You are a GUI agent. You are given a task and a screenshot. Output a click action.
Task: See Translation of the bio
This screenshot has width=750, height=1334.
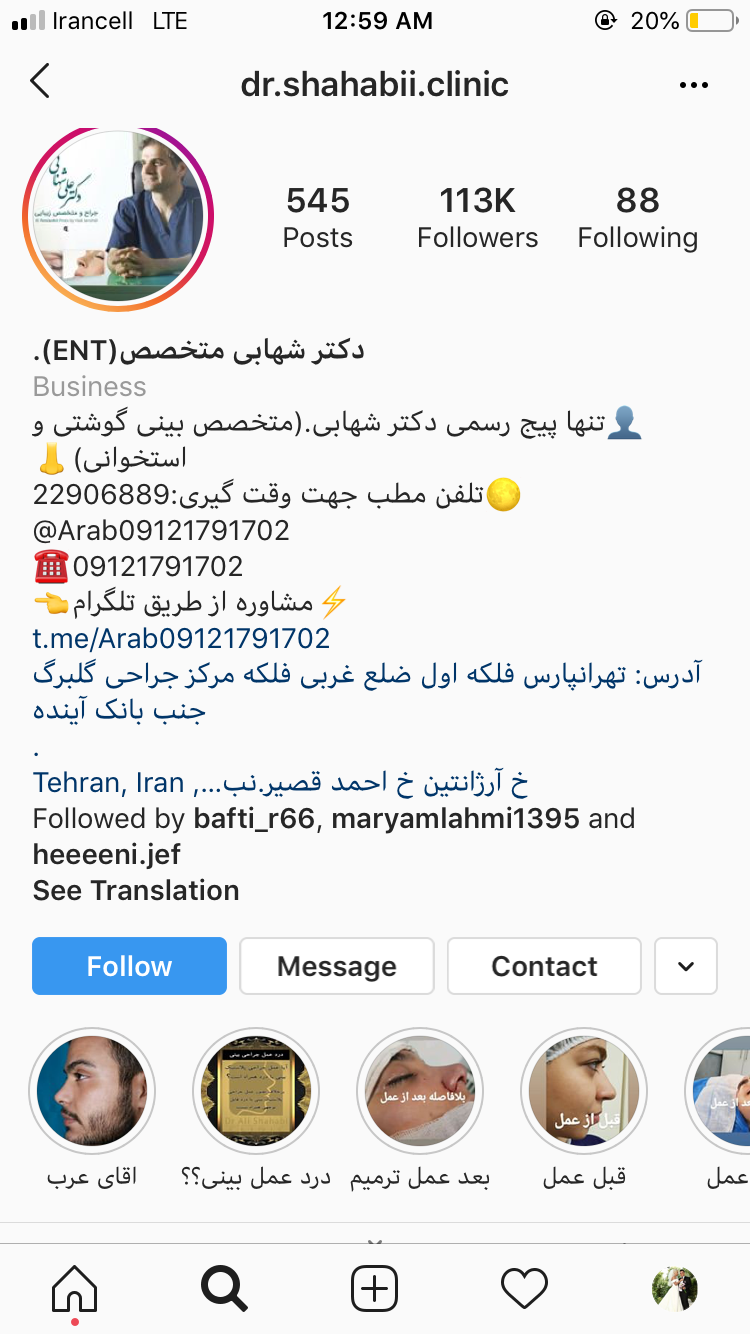tap(136, 890)
